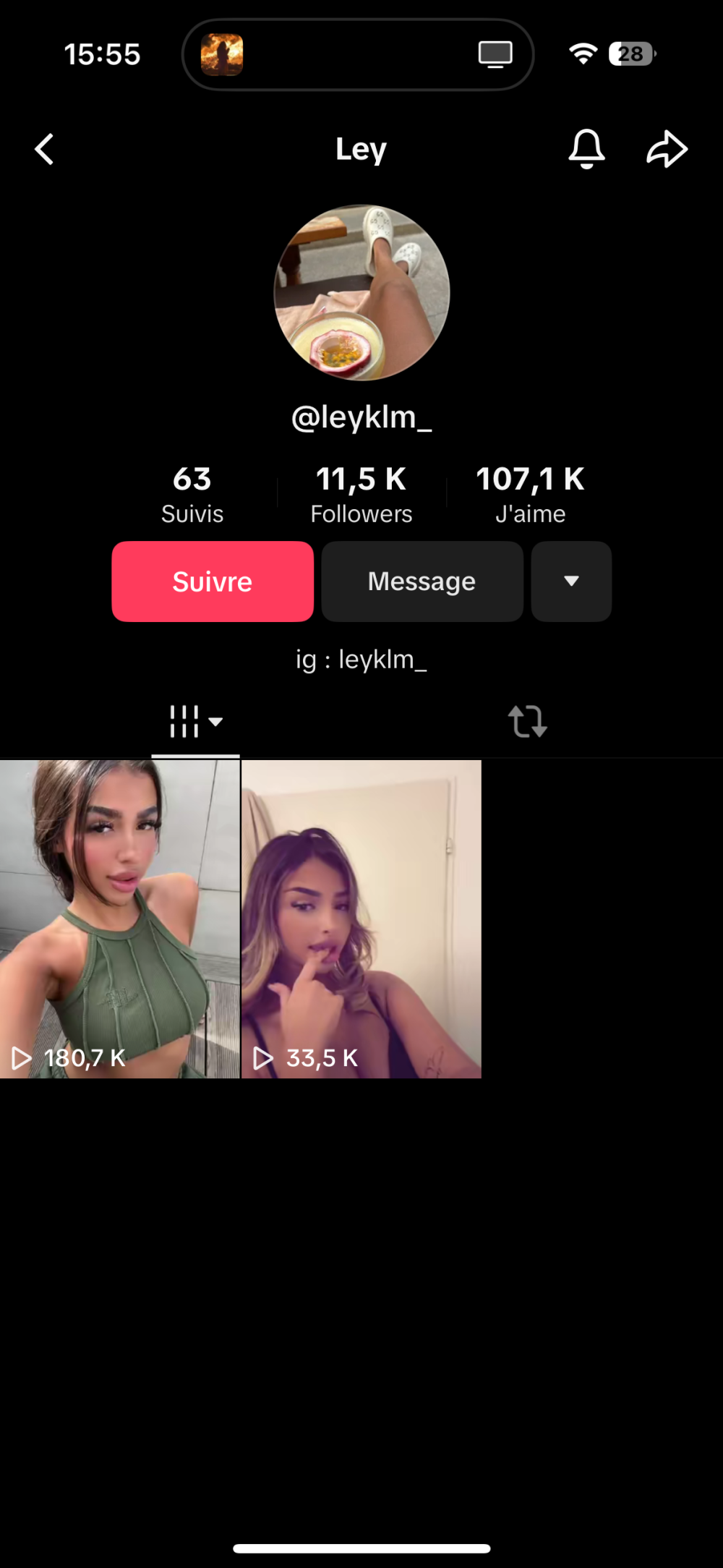Follow Ley with the Suivre button

tap(213, 581)
